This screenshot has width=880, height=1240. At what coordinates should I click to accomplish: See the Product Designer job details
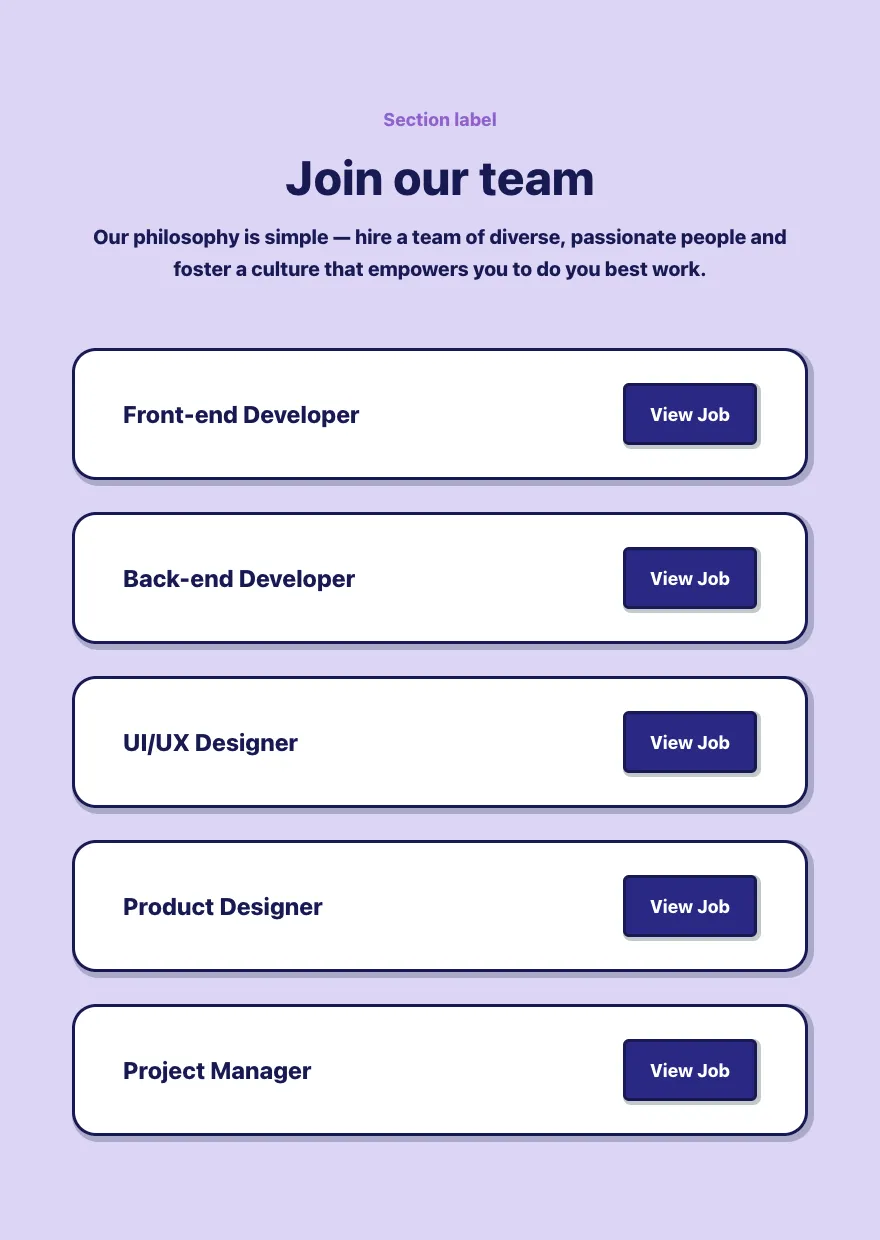point(690,906)
